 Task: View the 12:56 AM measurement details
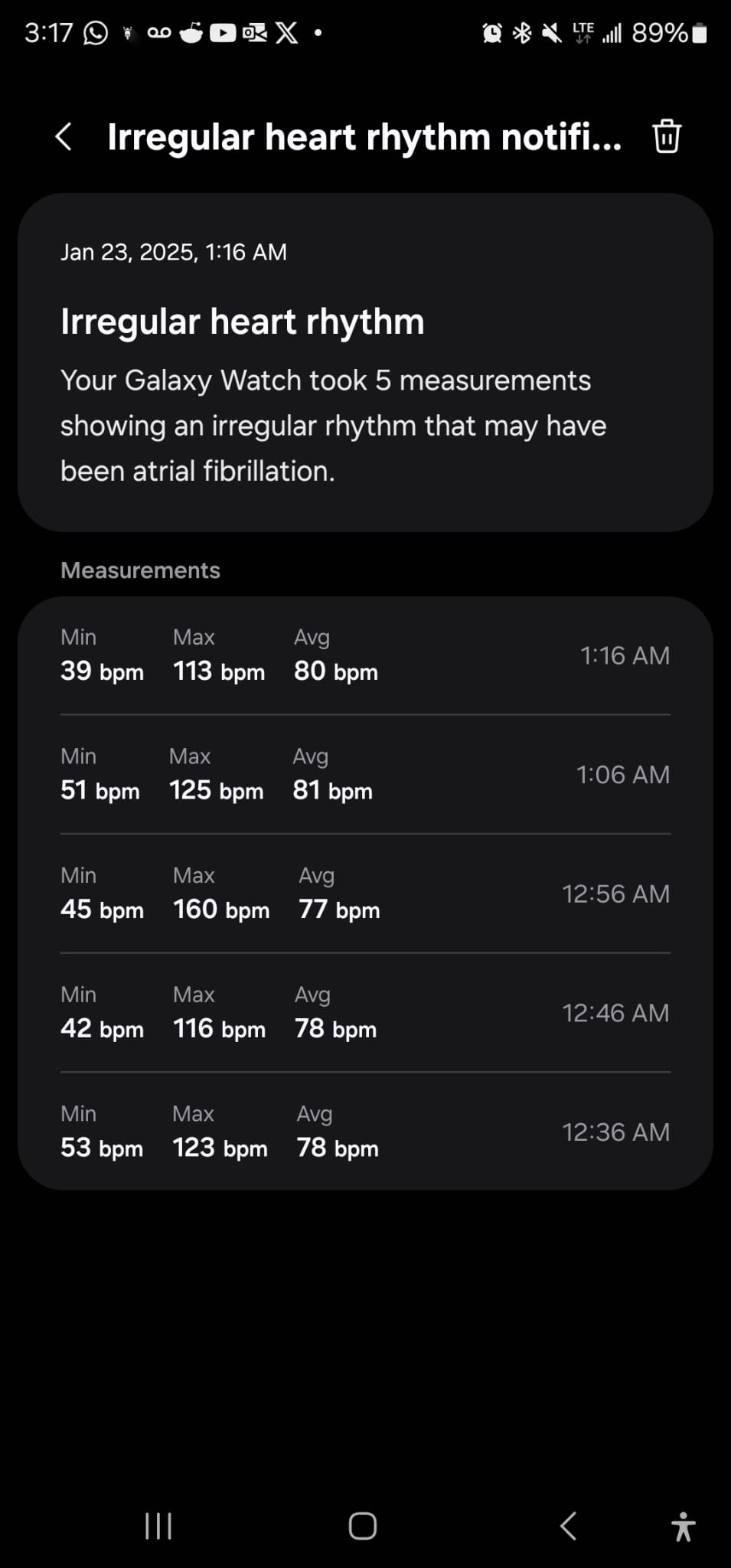365,893
